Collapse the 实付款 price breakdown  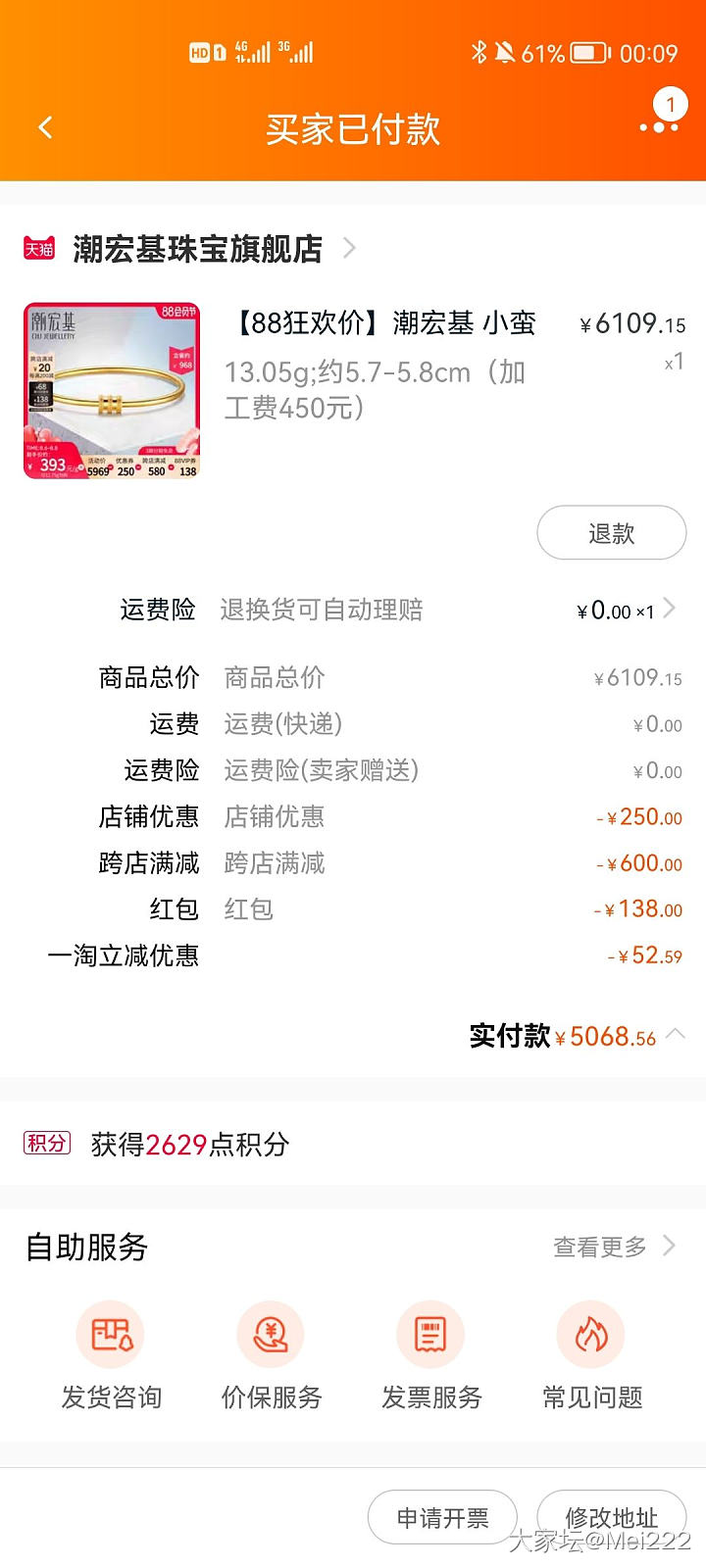pos(676,1035)
